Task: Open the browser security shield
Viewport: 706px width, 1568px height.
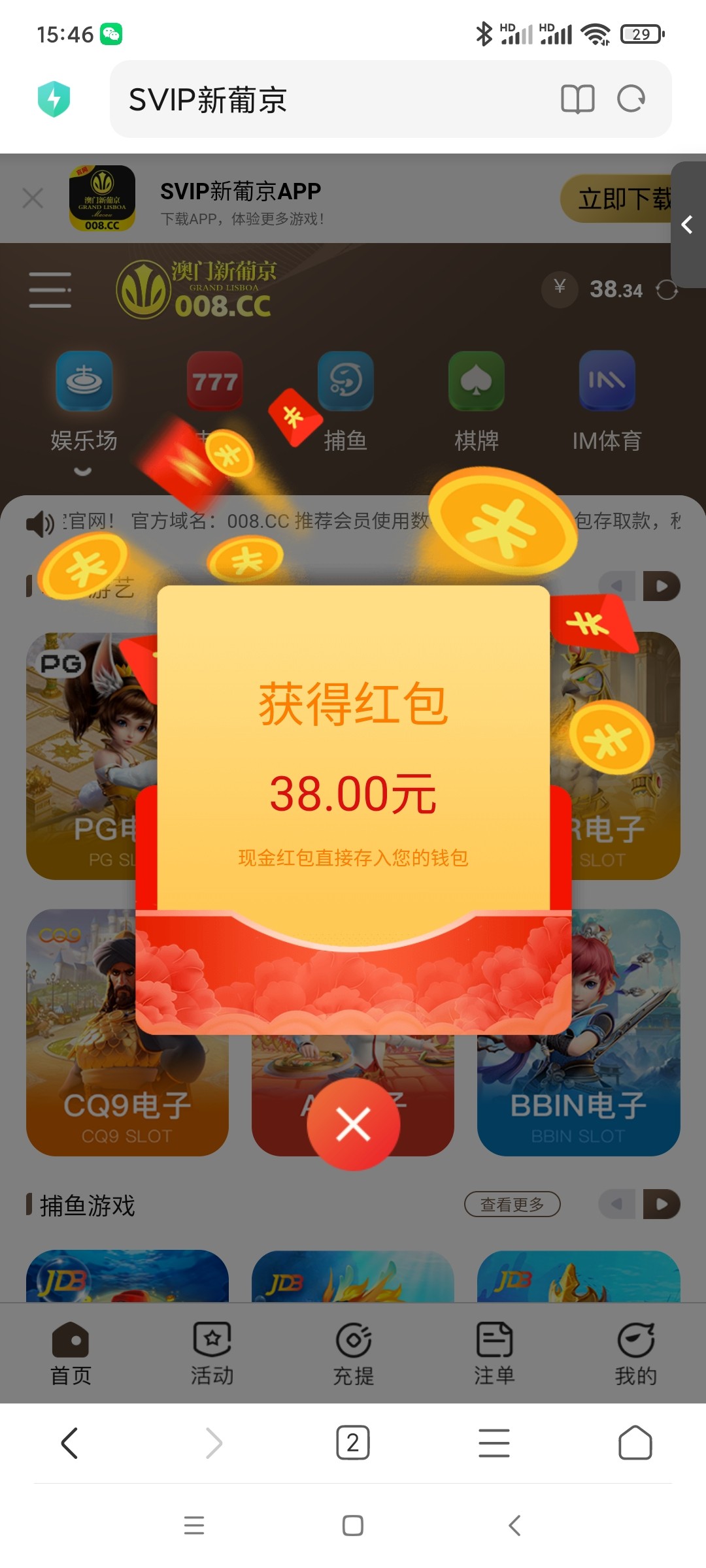Action: [x=54, y=99]
